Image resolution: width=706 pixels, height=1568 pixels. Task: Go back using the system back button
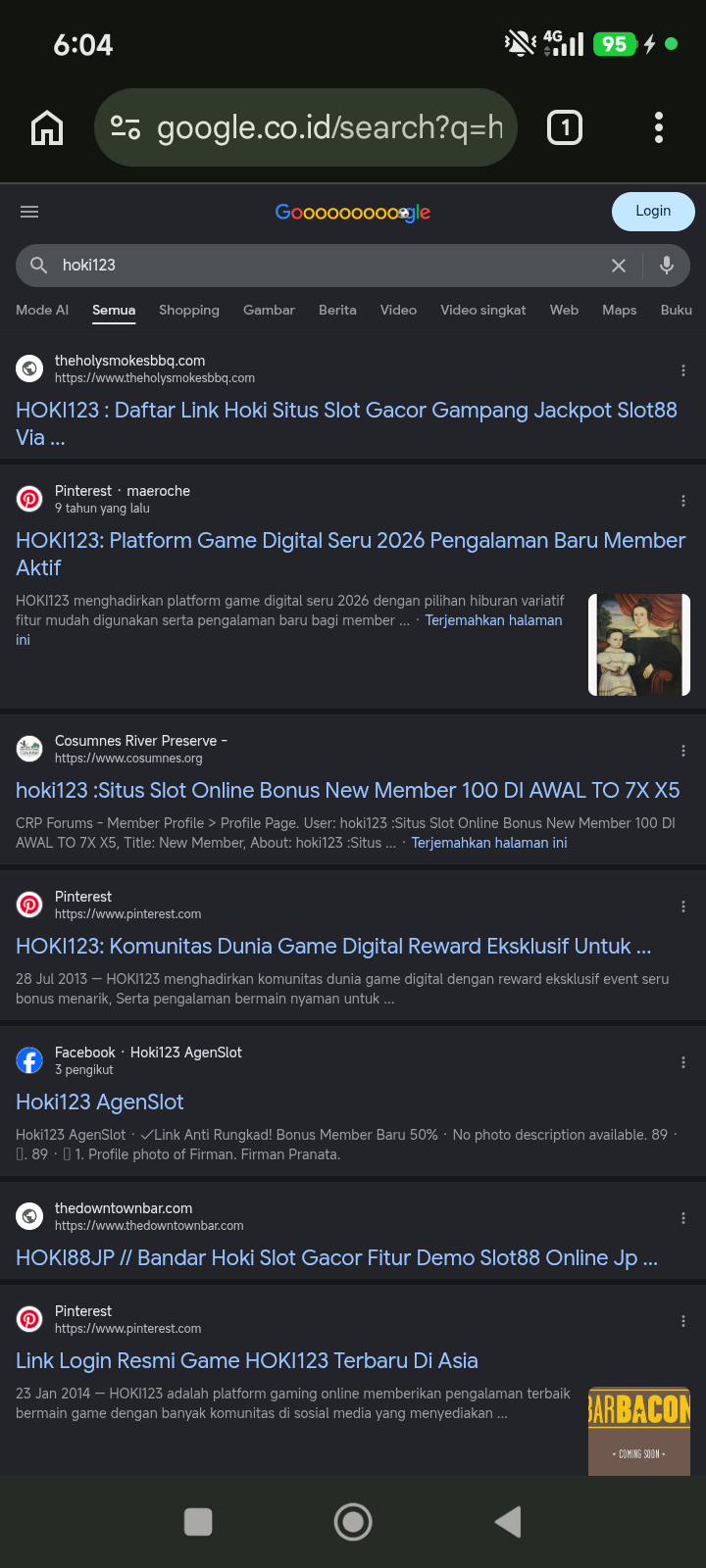(x=508, y=1522)
